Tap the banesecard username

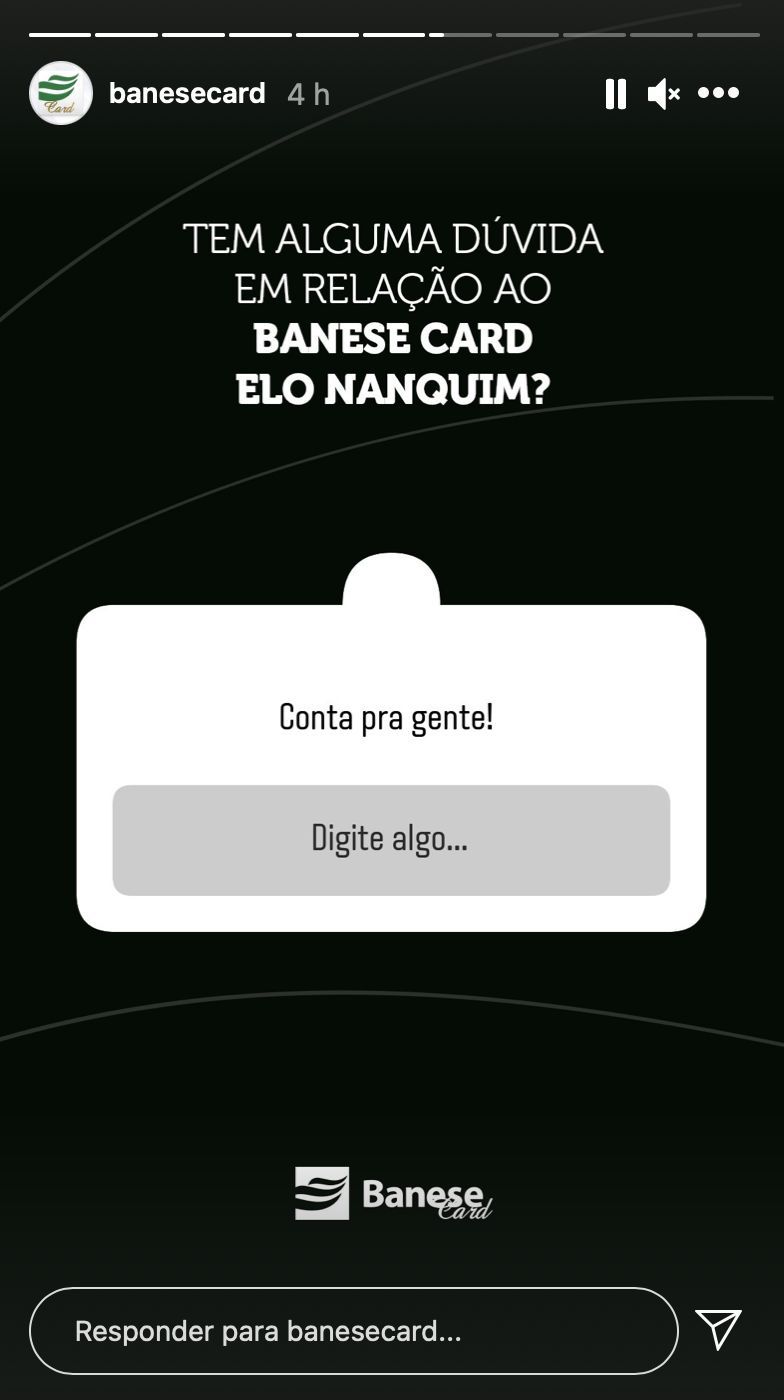click(x=187, y=93)
